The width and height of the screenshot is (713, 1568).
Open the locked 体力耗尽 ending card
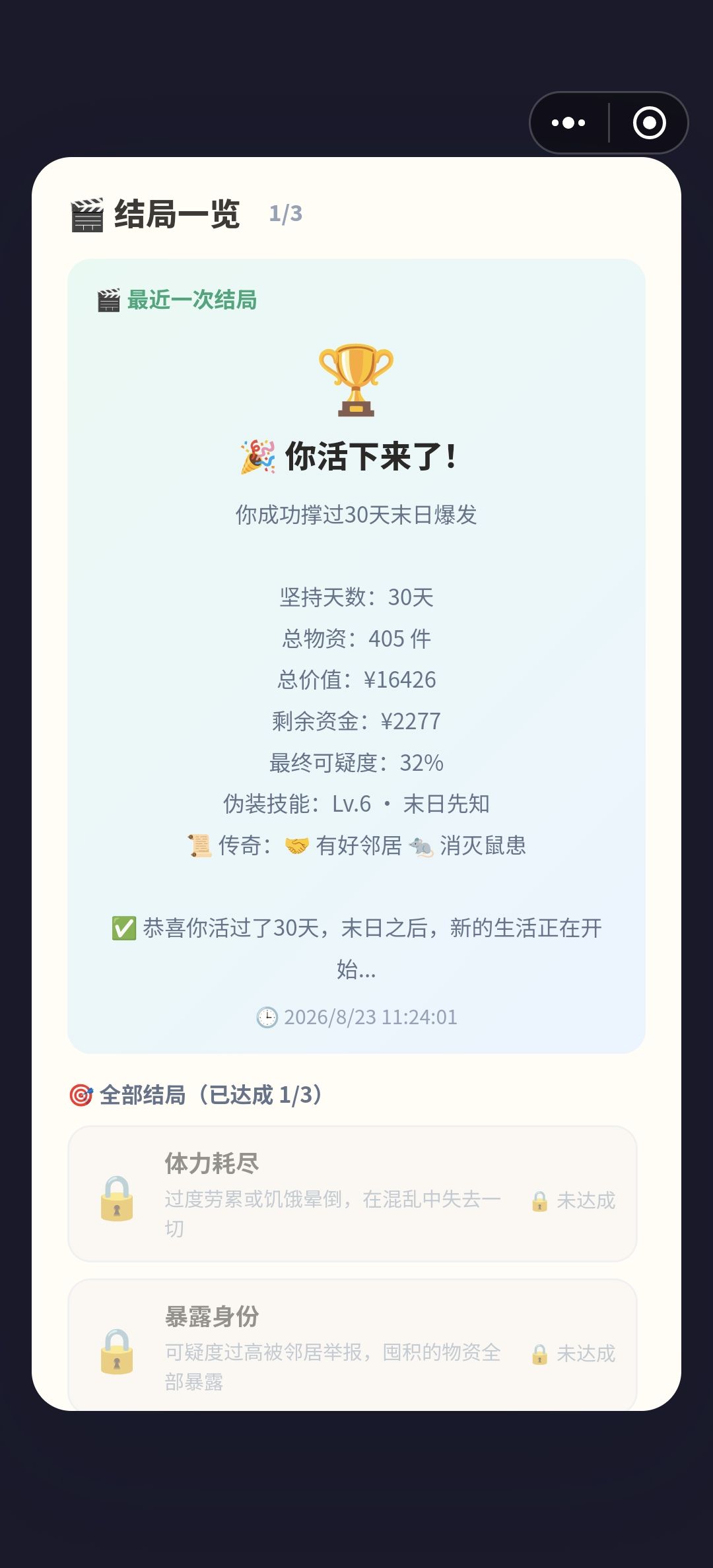pos(353,1194)
